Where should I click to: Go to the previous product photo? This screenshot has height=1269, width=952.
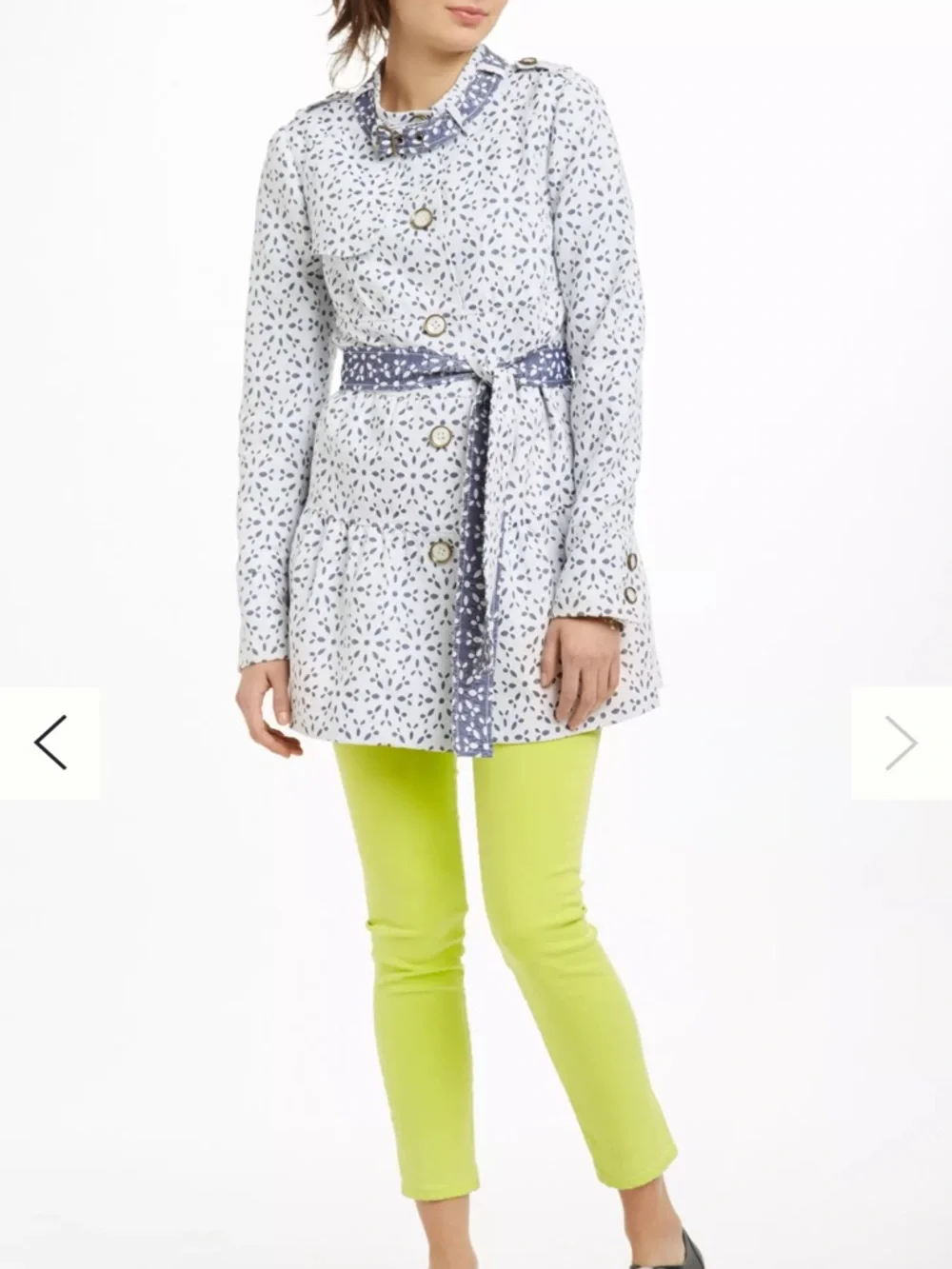(50, 743)
